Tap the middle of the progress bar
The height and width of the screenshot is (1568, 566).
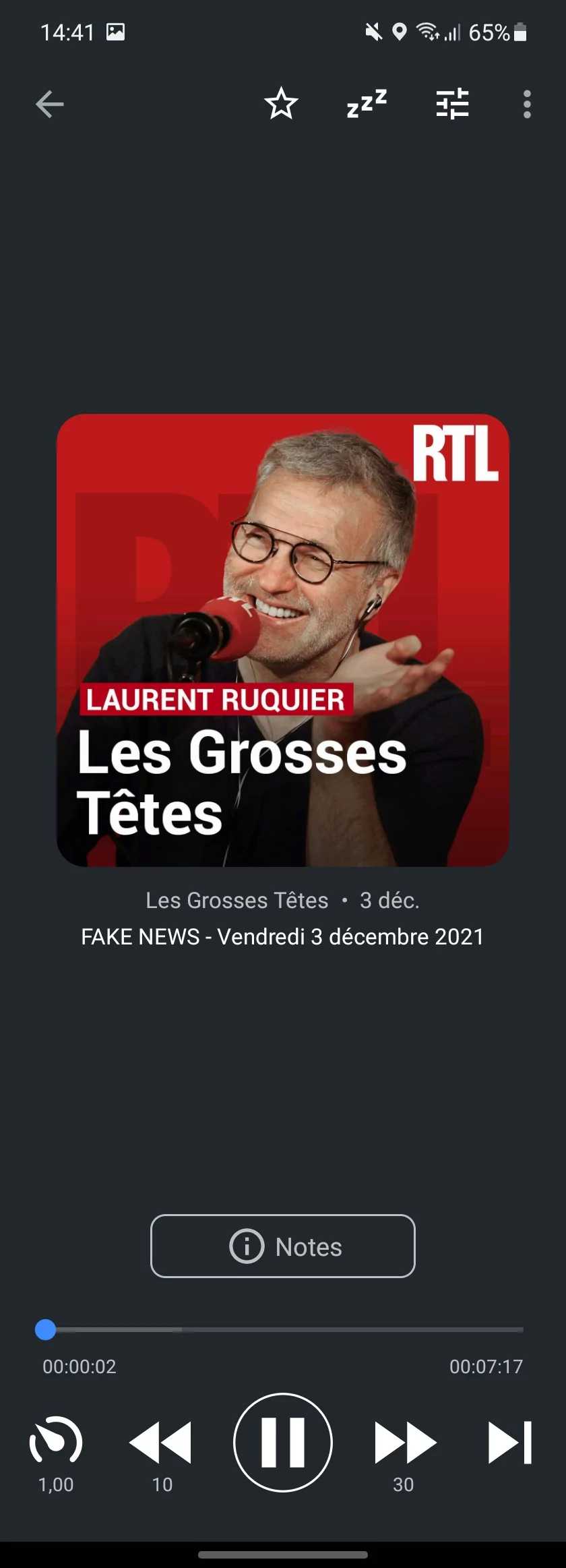(283, 1330)
